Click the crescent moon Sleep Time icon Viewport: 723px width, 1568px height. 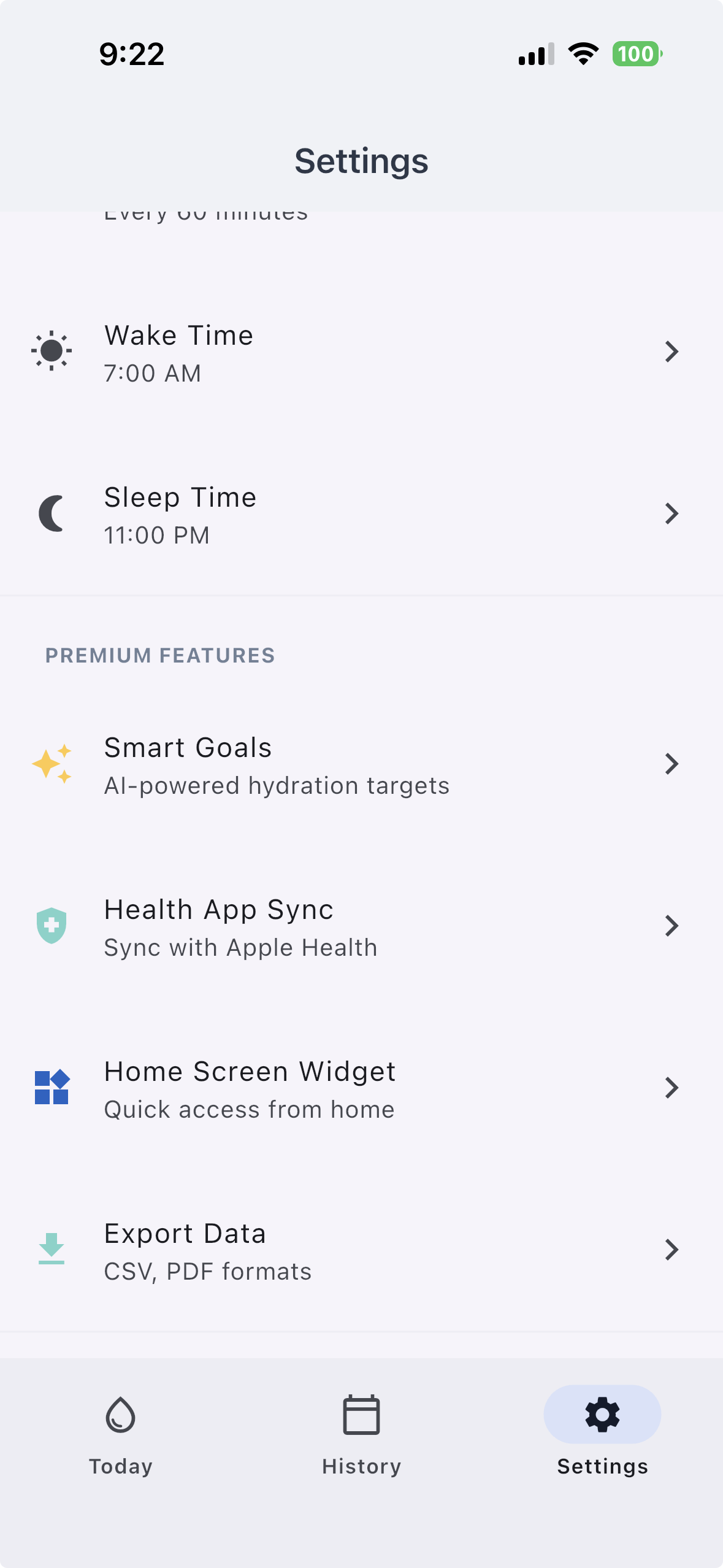[x=52, y=514]
